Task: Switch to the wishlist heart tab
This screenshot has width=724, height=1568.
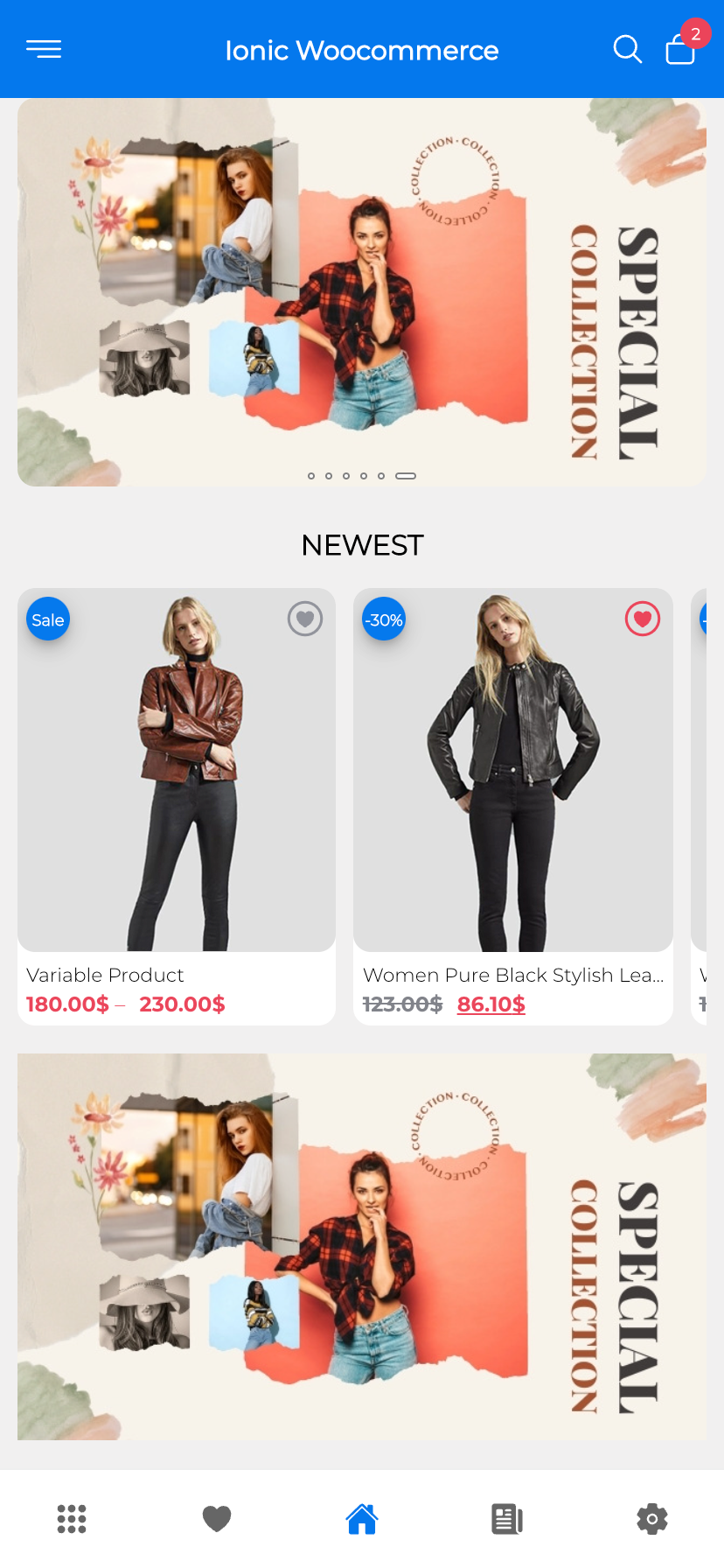Action: click(x=217, y=1518)
